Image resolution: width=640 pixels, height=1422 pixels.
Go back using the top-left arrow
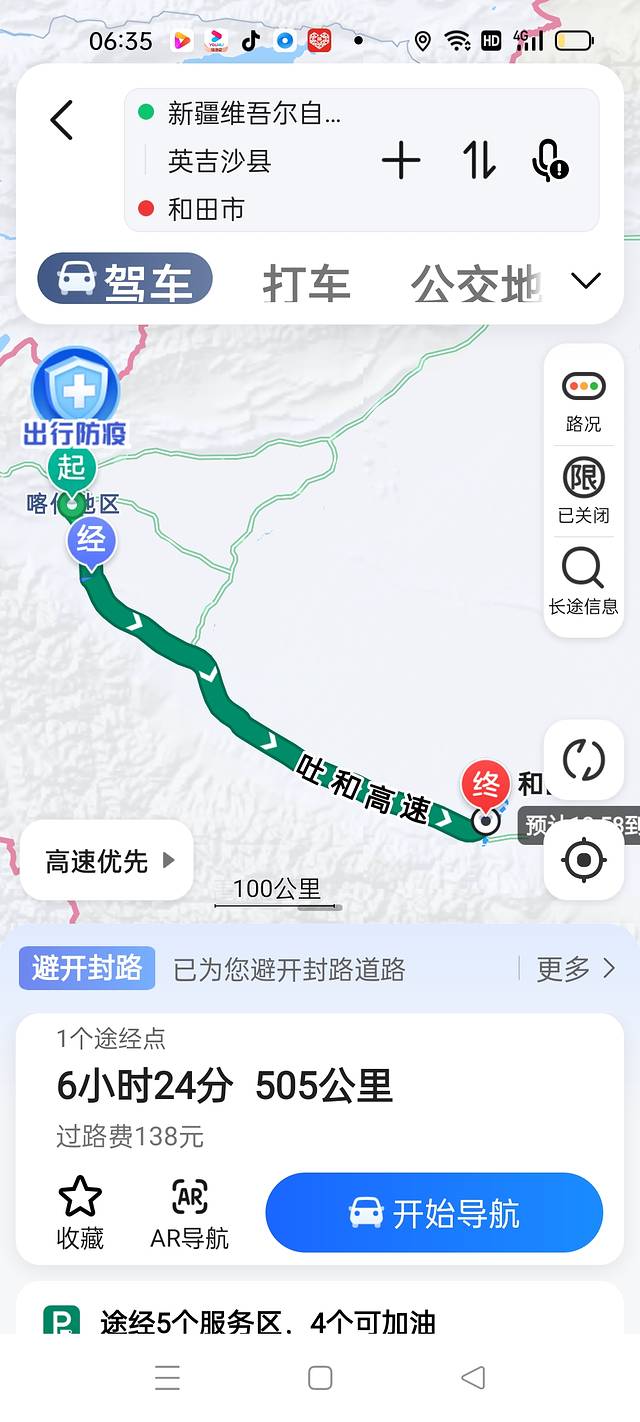point(62,121)
